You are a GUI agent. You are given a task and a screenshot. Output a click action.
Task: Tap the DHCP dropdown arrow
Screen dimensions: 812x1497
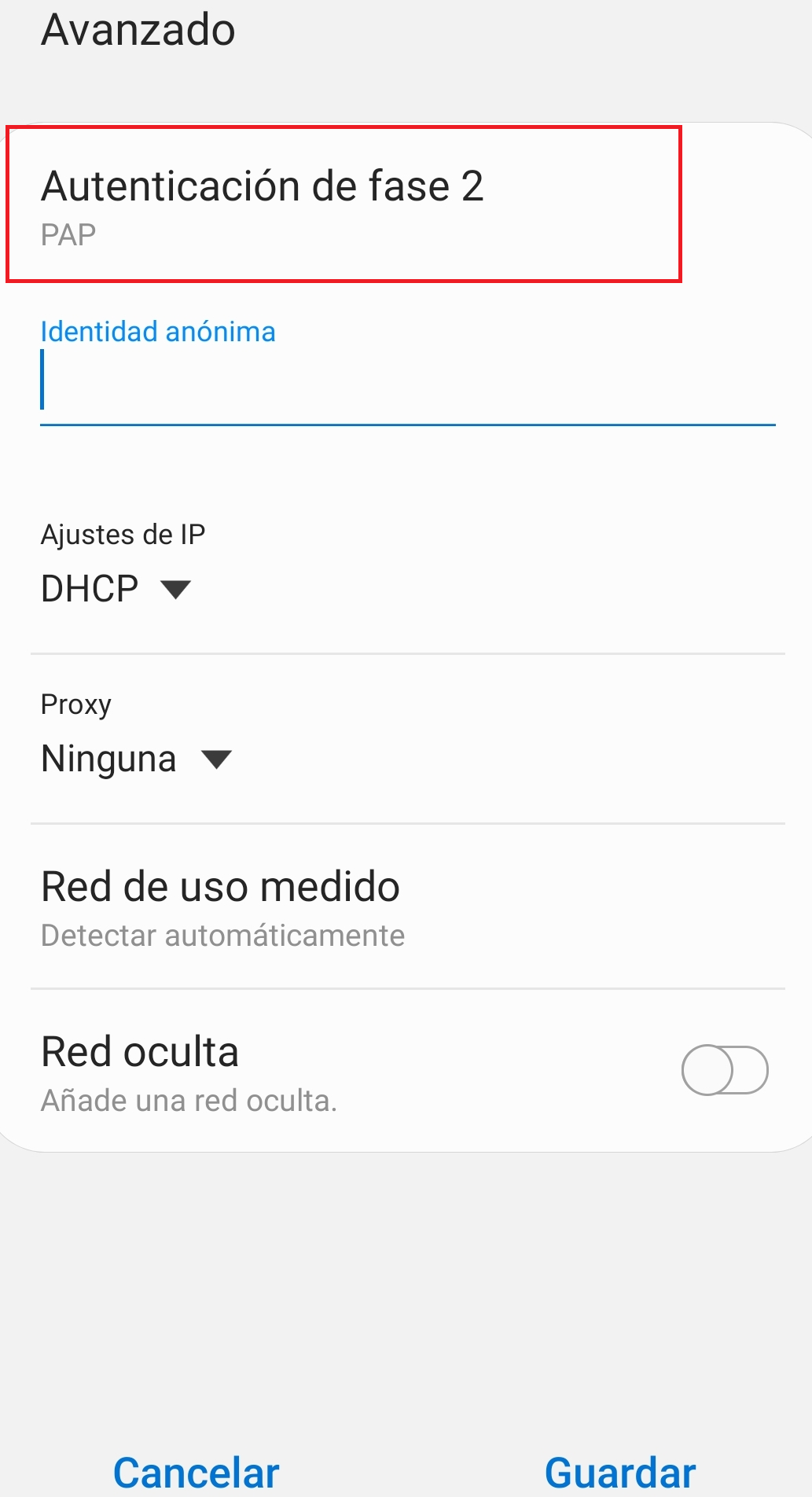pos(178,590)
